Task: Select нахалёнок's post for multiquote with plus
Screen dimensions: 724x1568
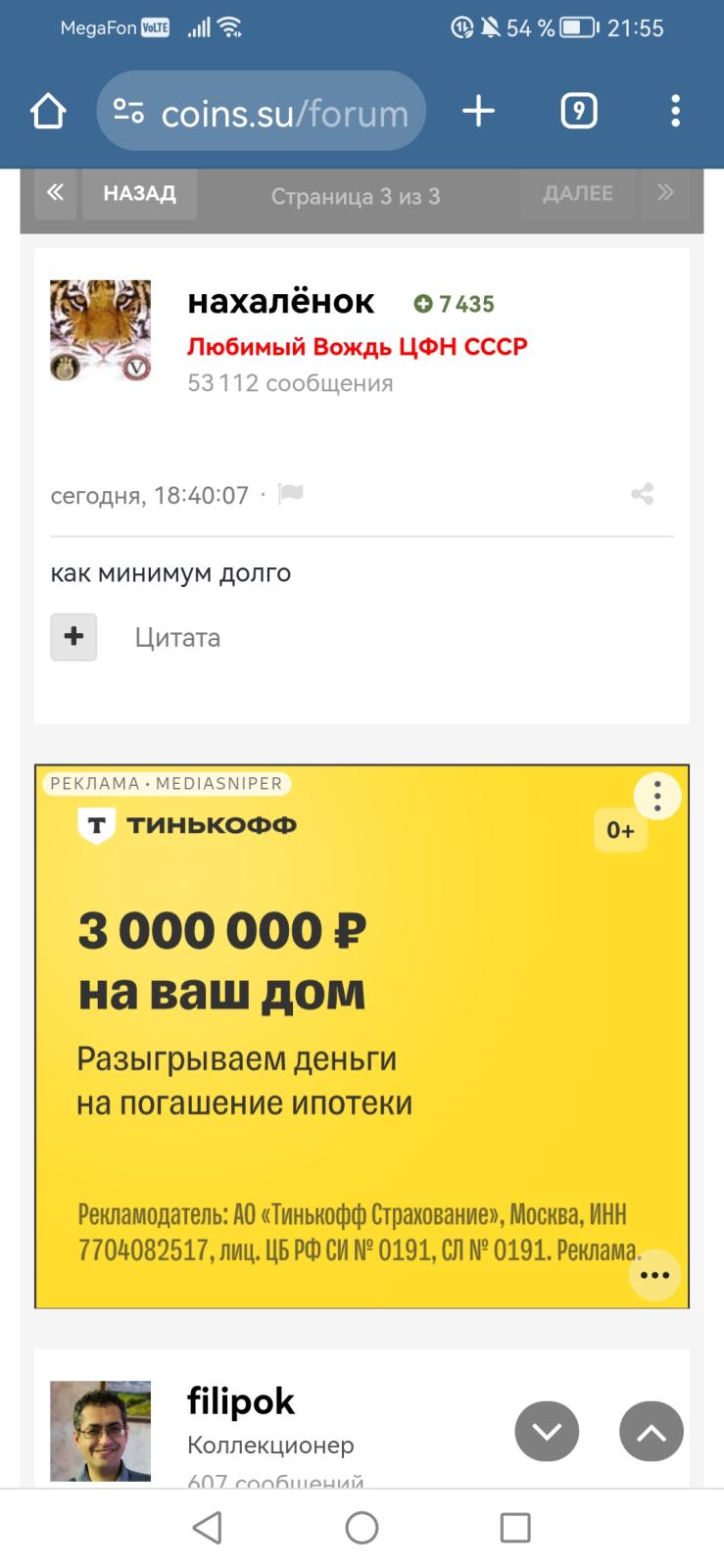Action: point(73,637)
